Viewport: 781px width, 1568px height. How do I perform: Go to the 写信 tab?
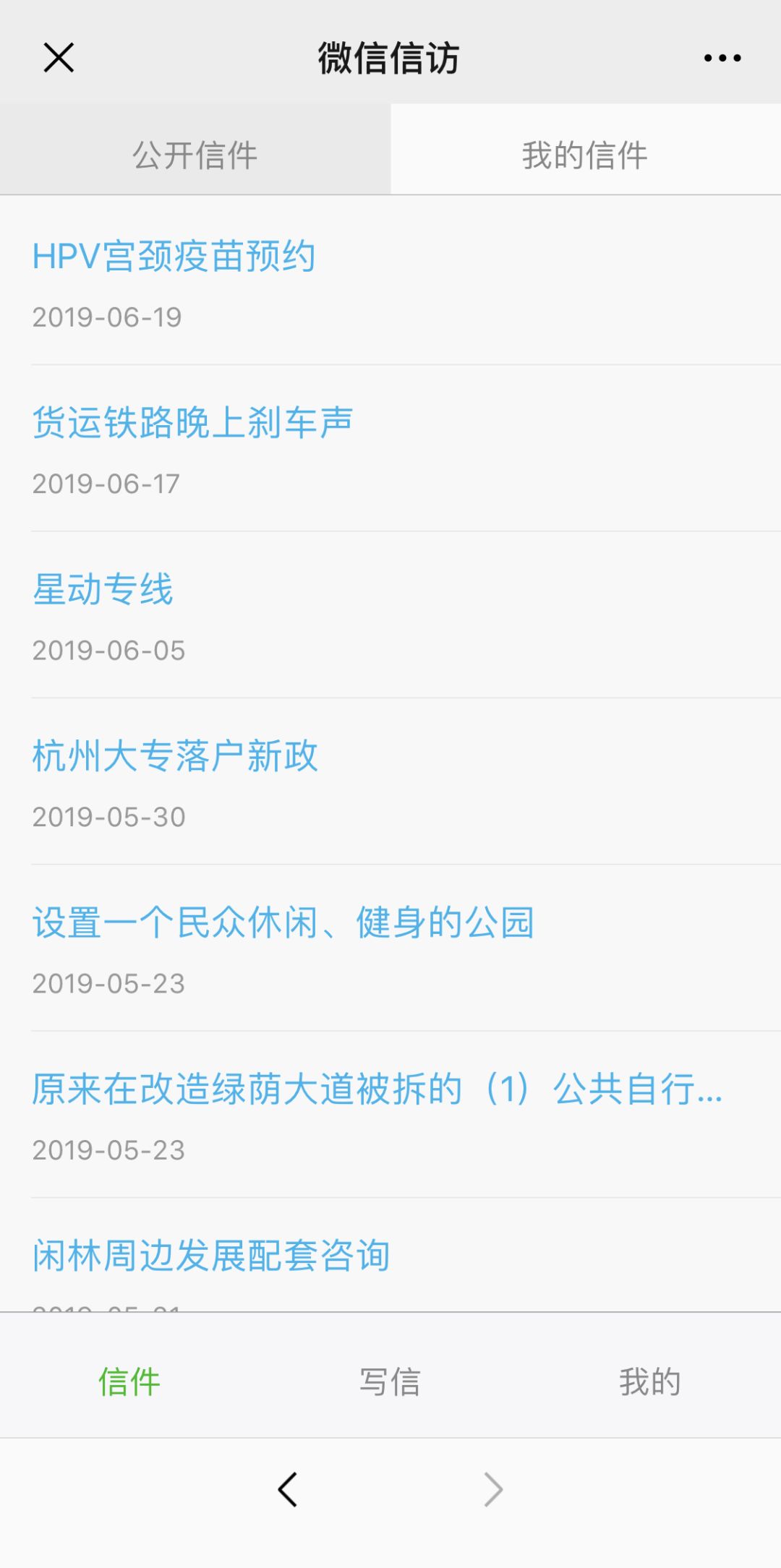tap(390, 1381)
